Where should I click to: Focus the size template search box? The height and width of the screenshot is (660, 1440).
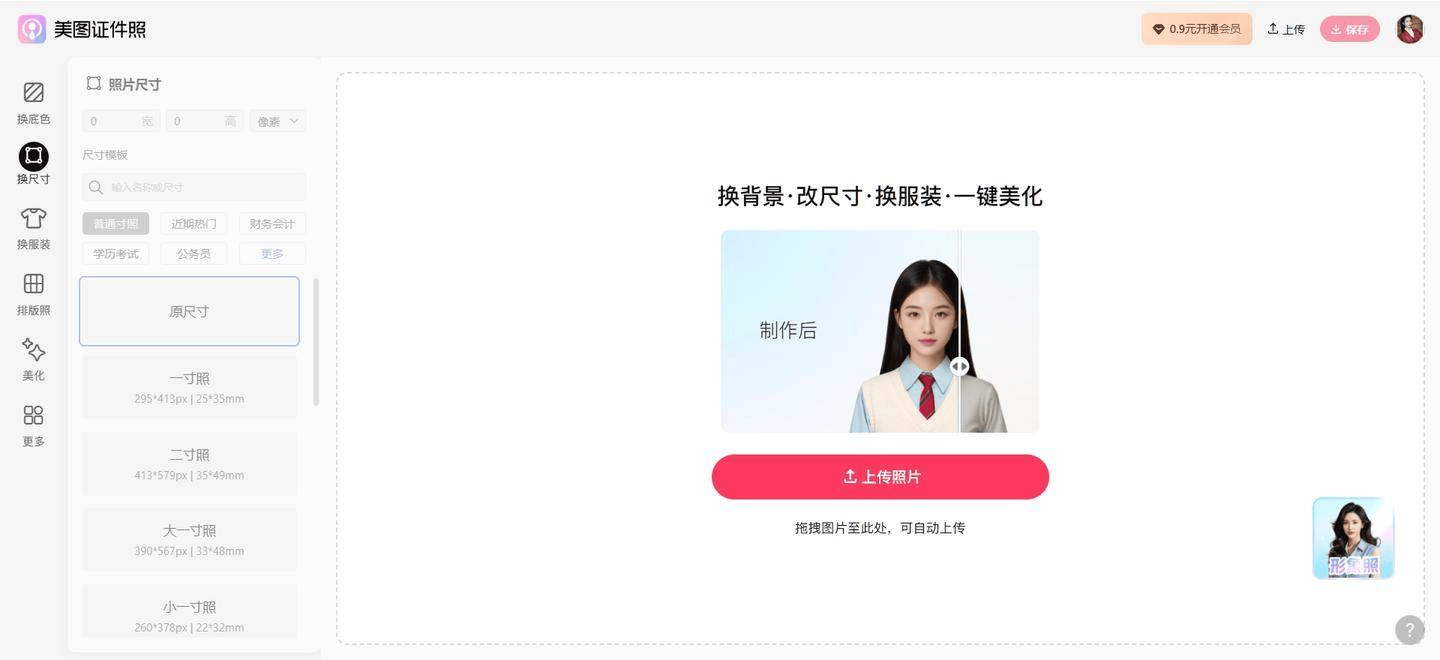pyautogui.click(x=194, y=187)
